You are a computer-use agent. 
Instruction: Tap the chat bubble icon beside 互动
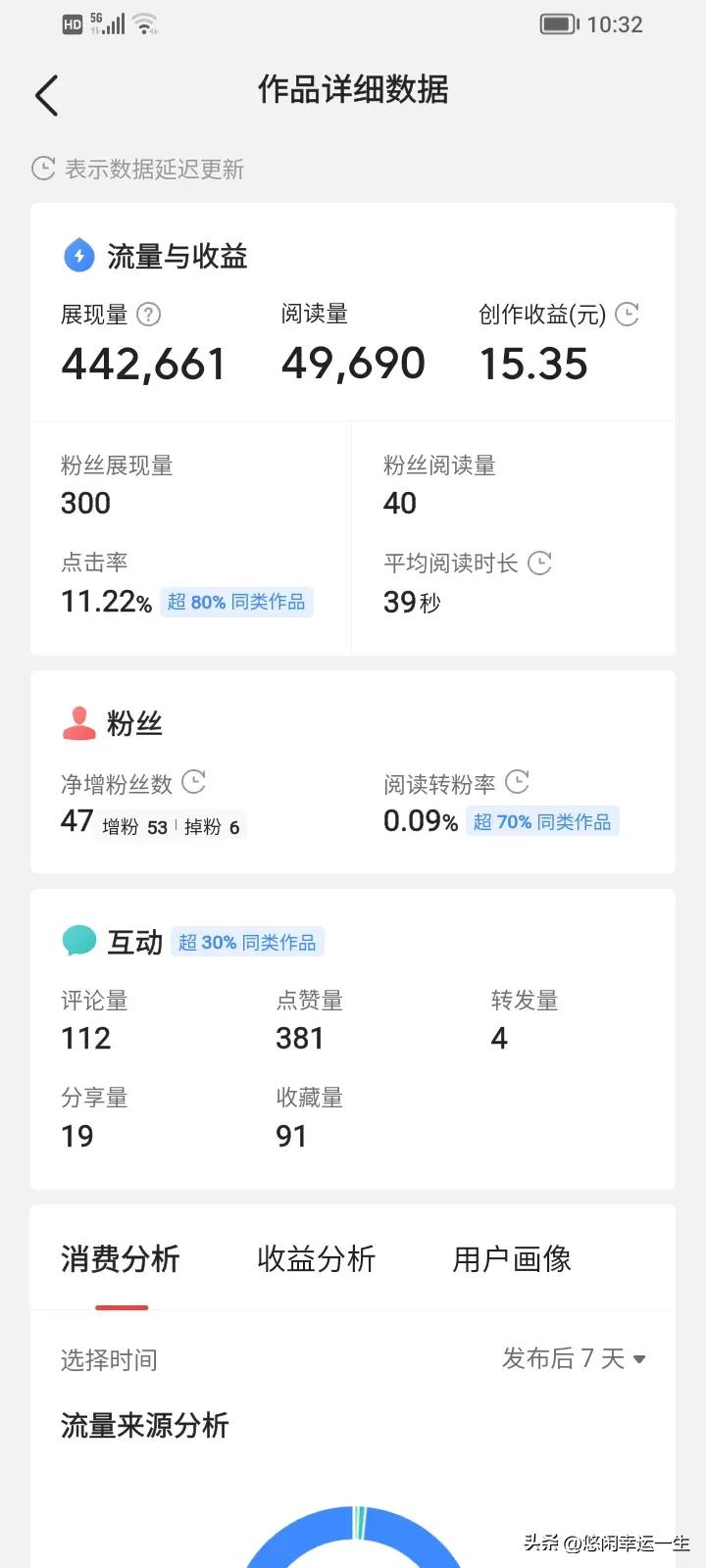(79, 940)
